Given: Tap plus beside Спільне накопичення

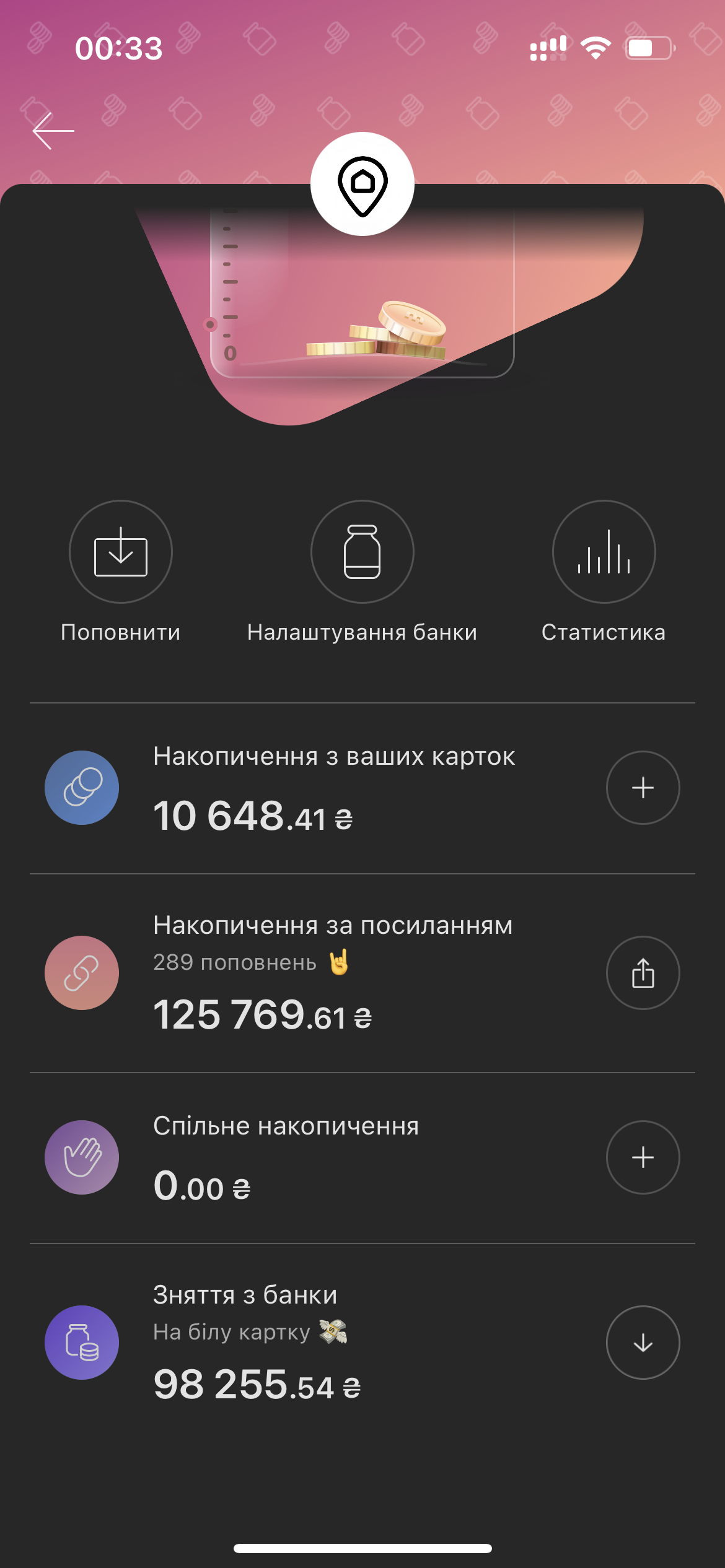Looking at the screenshot, I should (643, 1157).
